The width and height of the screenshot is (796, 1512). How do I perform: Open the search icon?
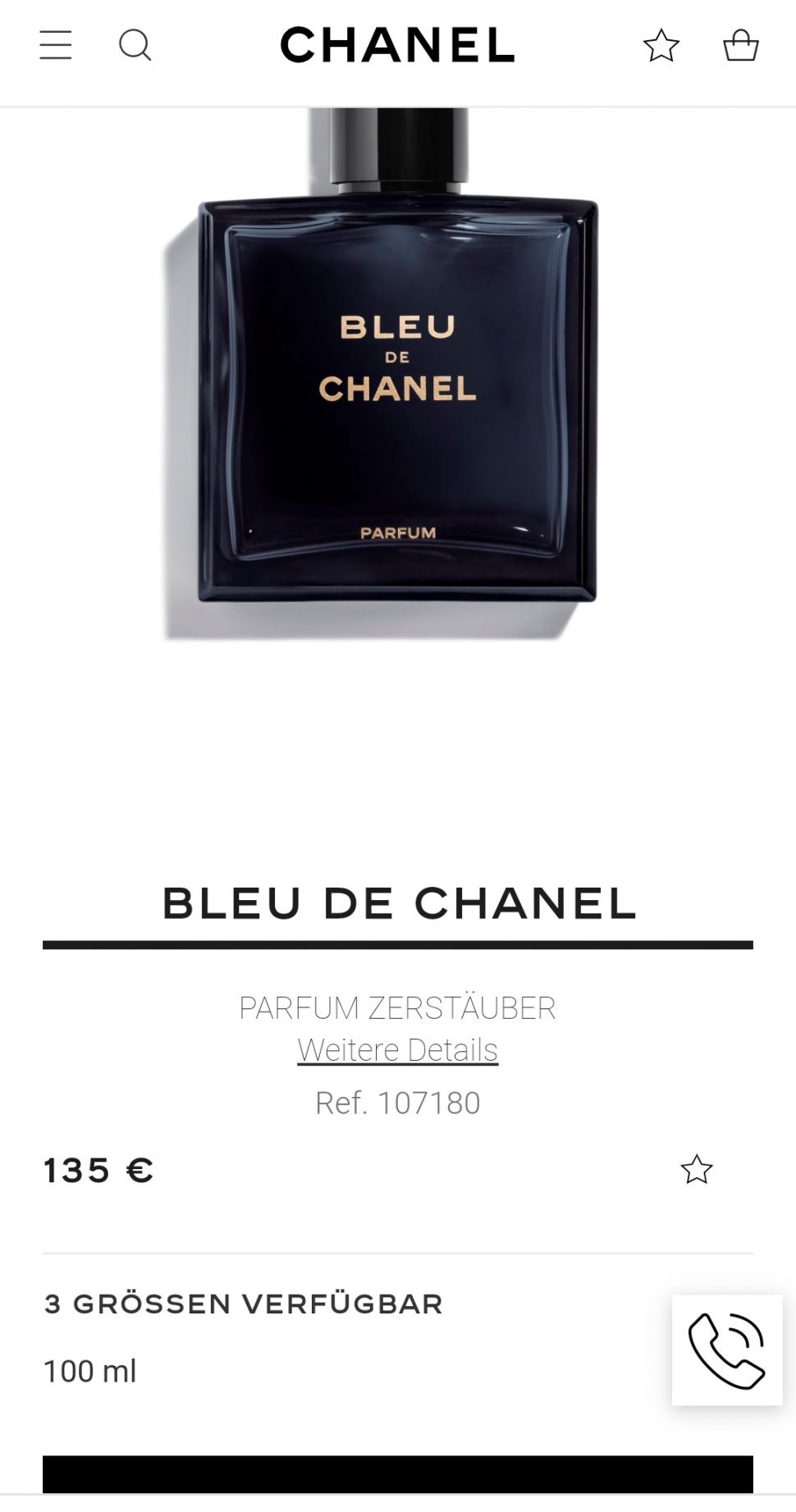click(135, 45)
